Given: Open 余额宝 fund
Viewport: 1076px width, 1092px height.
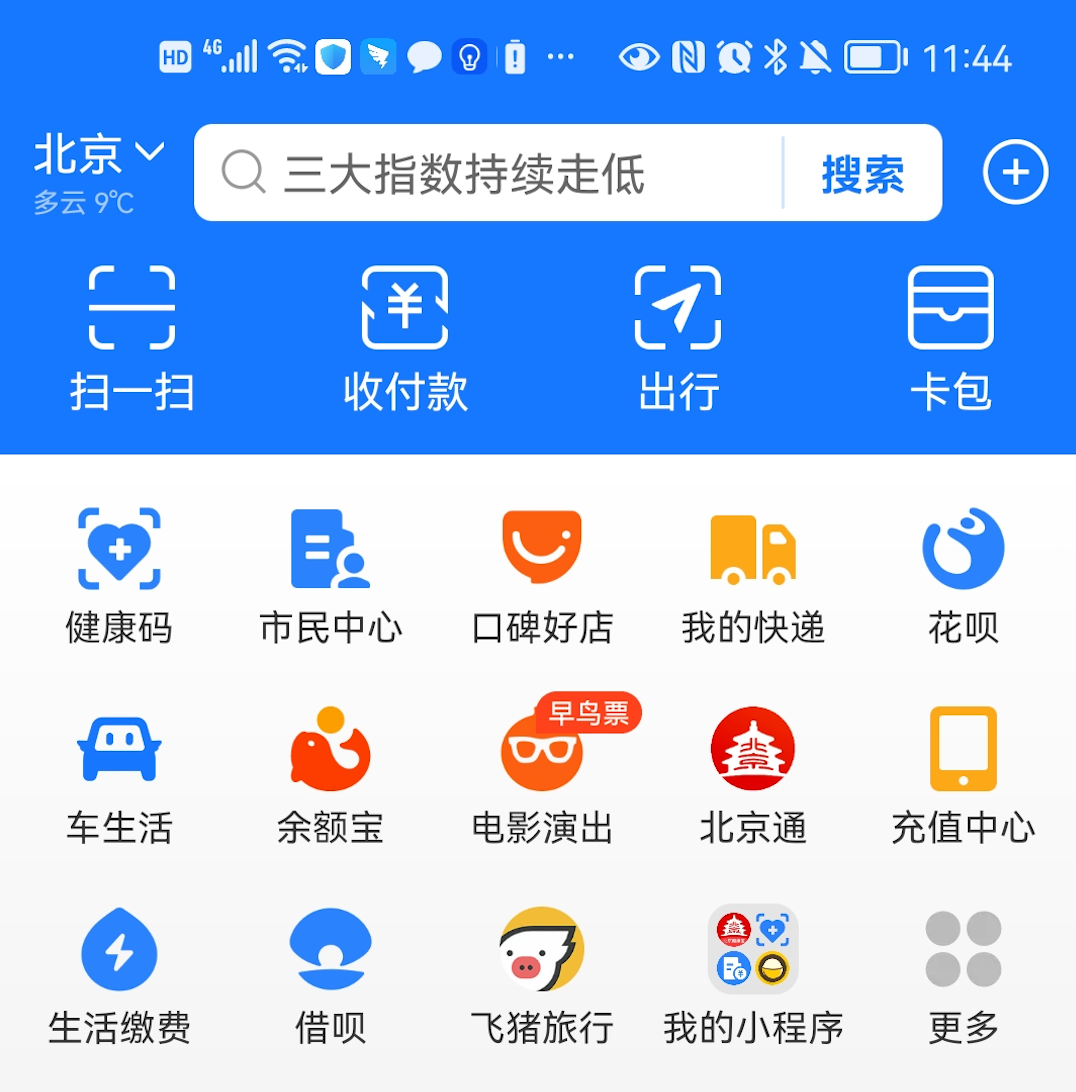Looking at the screenshot, I should [330, 775].
